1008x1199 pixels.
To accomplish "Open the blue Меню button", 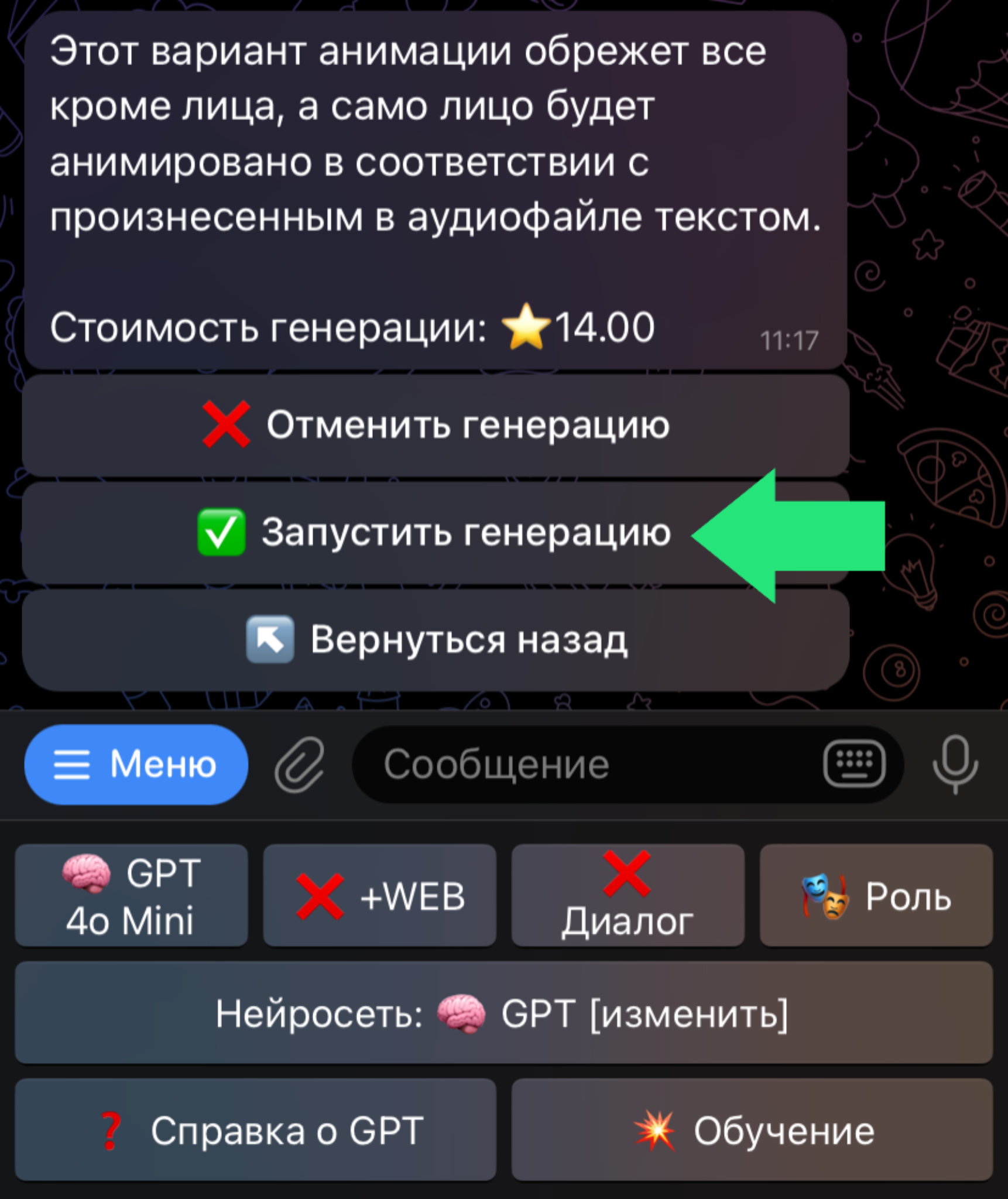I will [136, 764].
